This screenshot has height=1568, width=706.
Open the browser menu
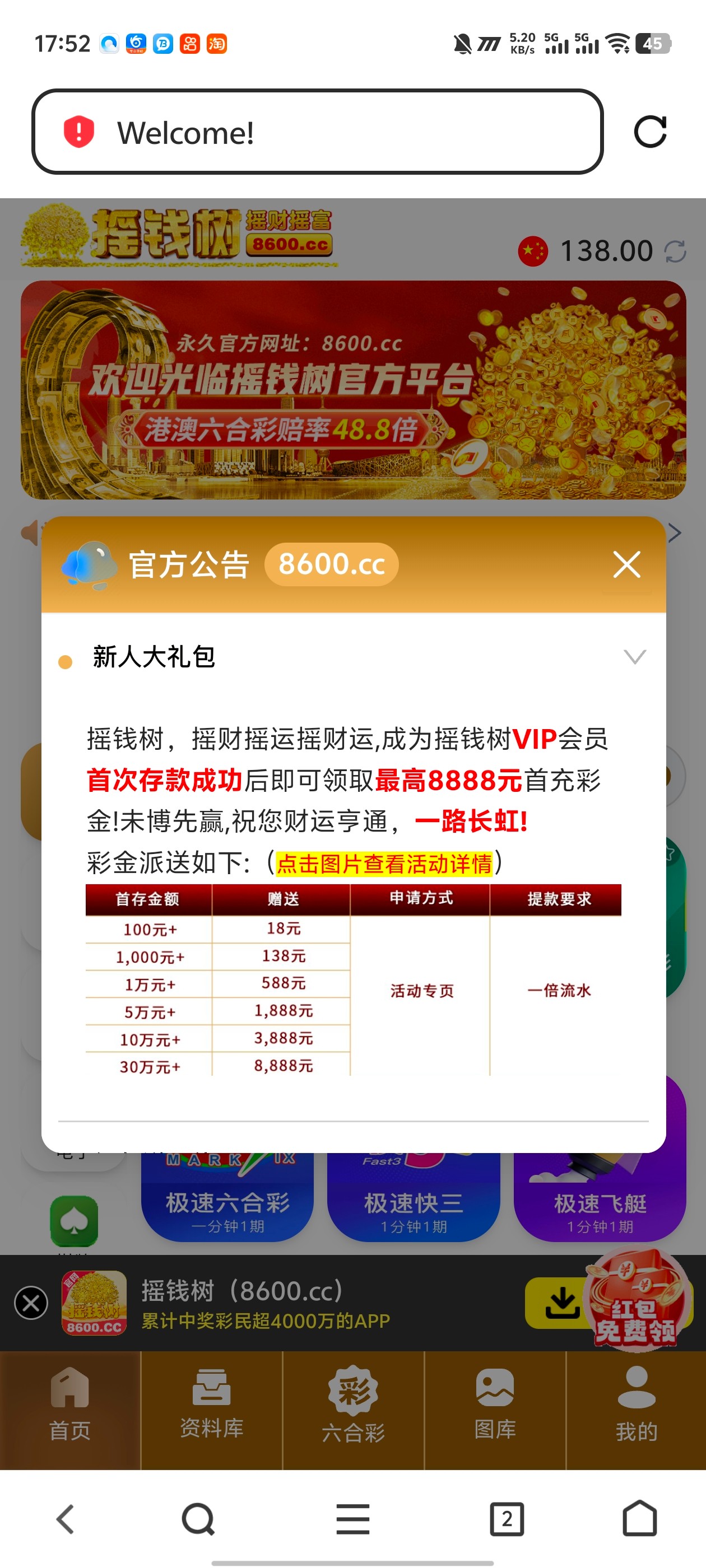pos(352,1519)
